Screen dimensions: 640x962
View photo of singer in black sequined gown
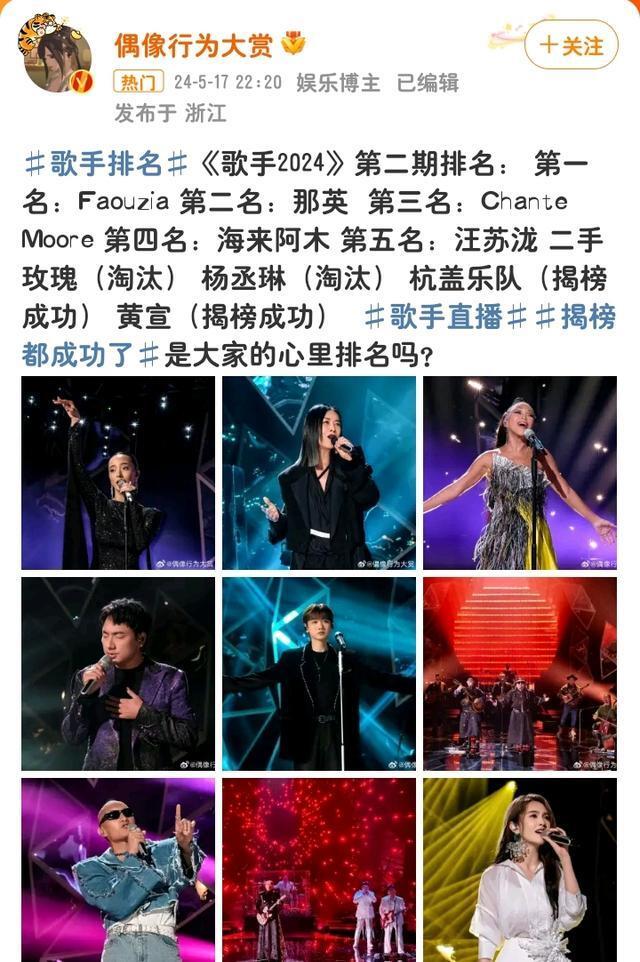pyautogui.click(x=118, y=473)
